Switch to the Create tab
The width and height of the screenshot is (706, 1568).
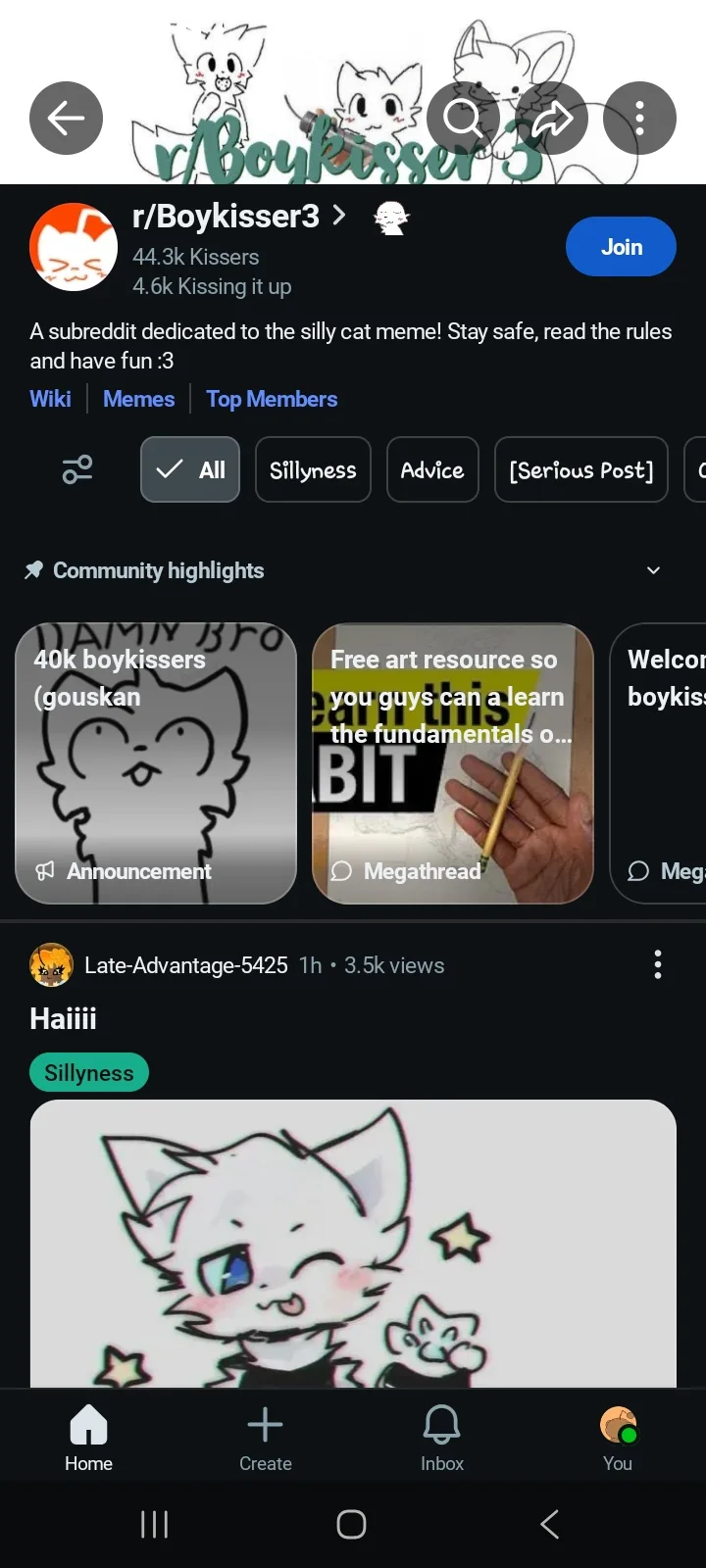[x=265, y=1437]
